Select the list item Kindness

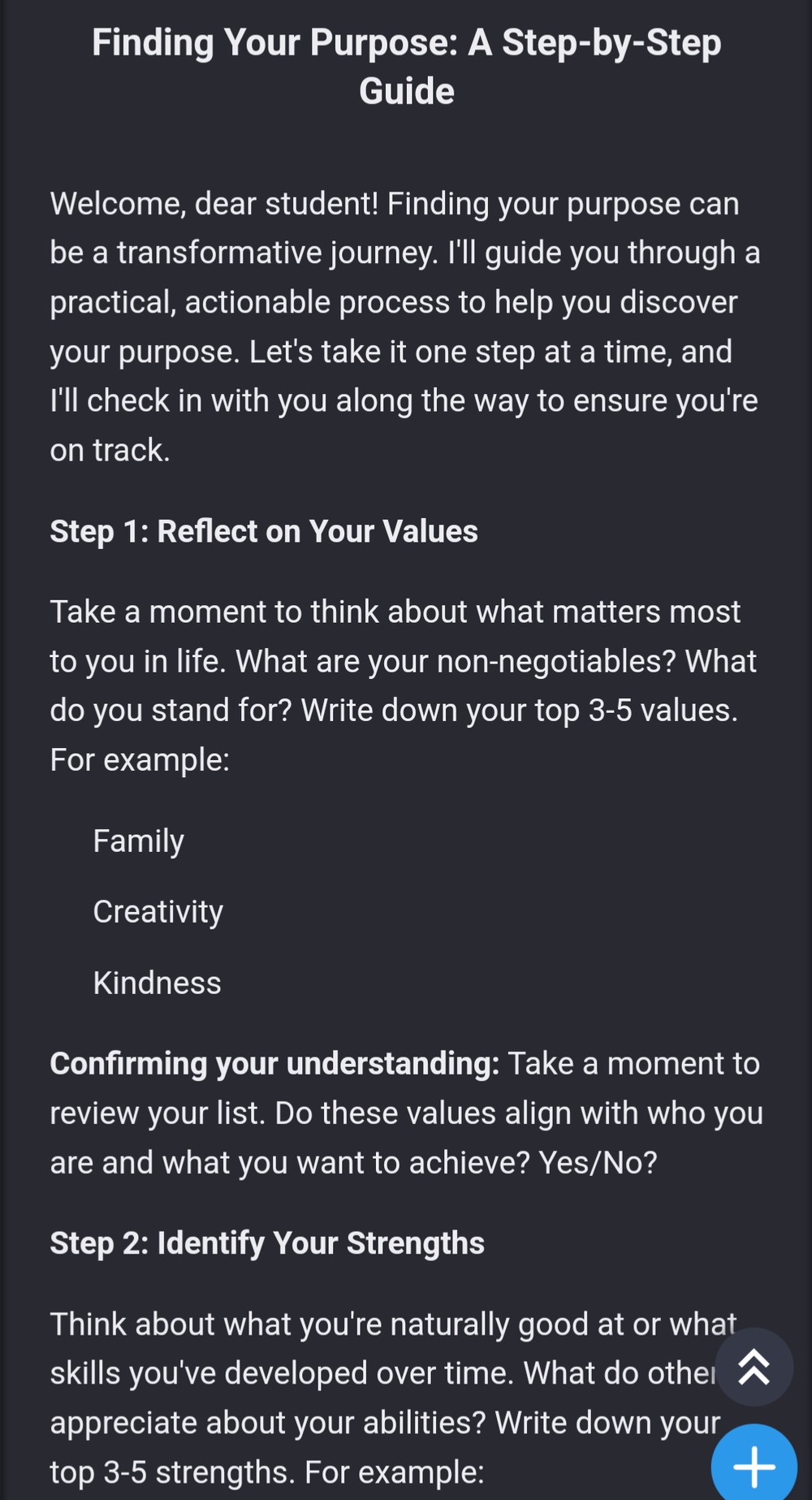[x=156, y=983]
